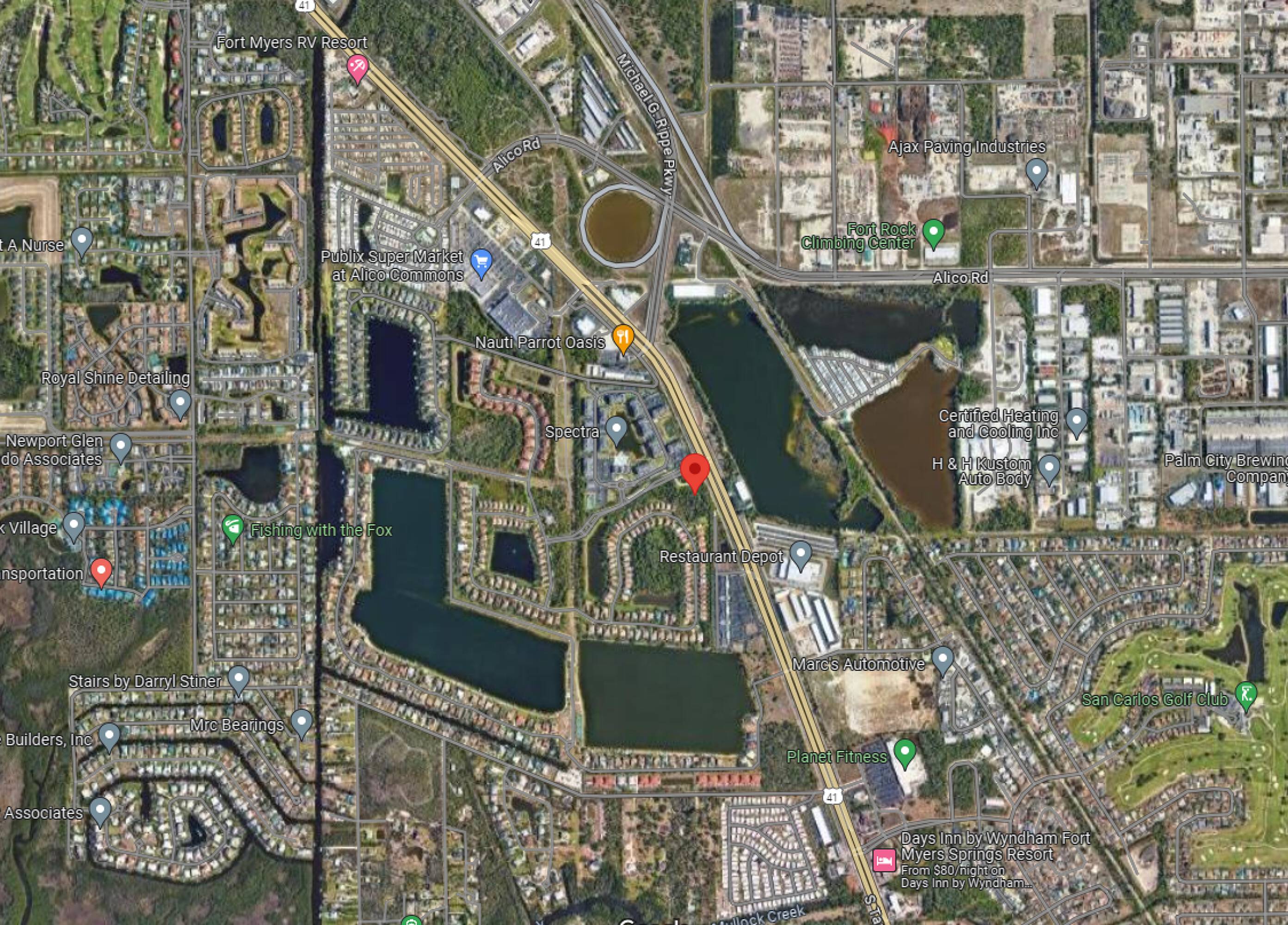This screenshot has height=925, width=1288.
Task: Select Publix Super Market at Alico Commons marker
Action: click(481, 264)
